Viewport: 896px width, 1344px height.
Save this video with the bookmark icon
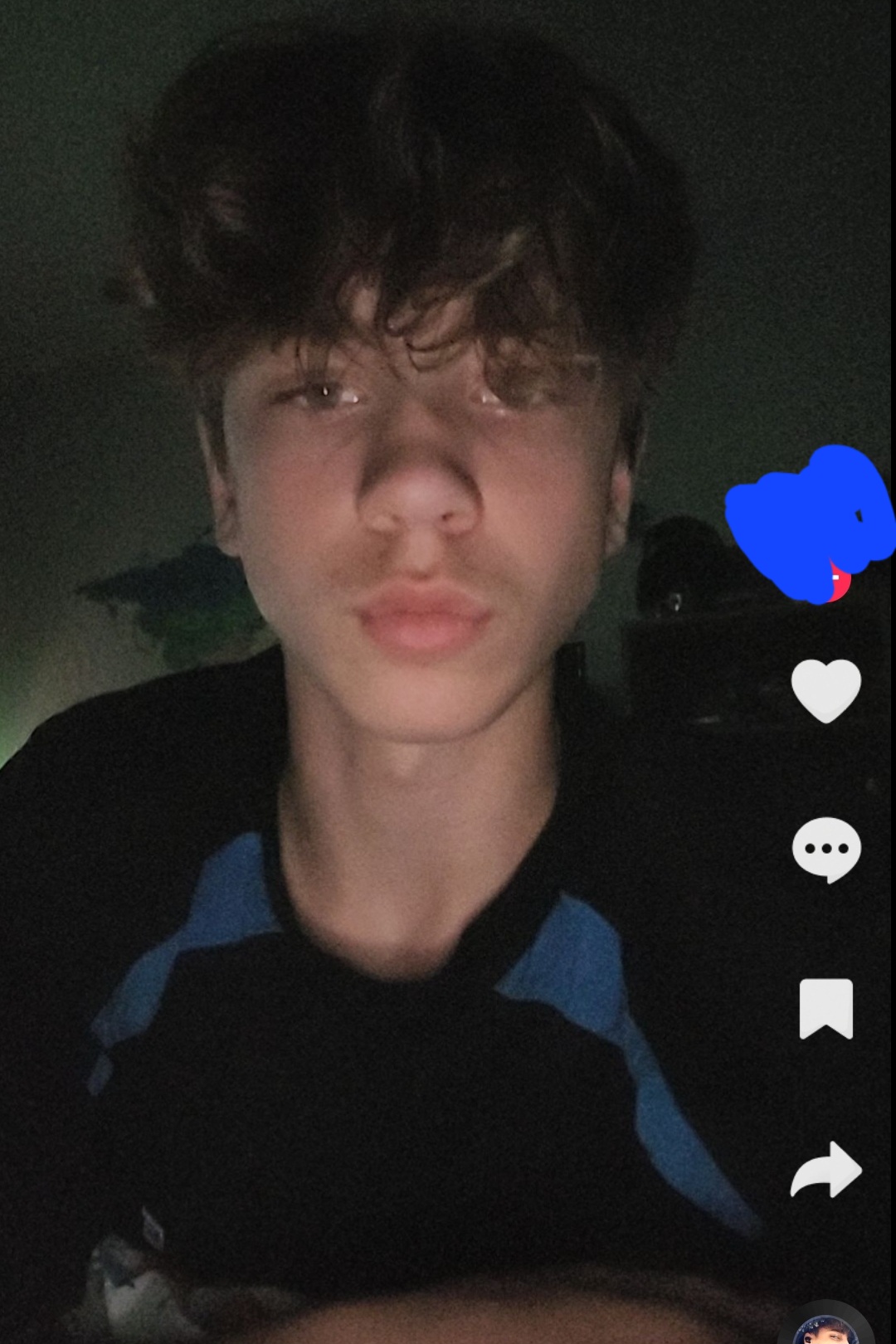826,1008
